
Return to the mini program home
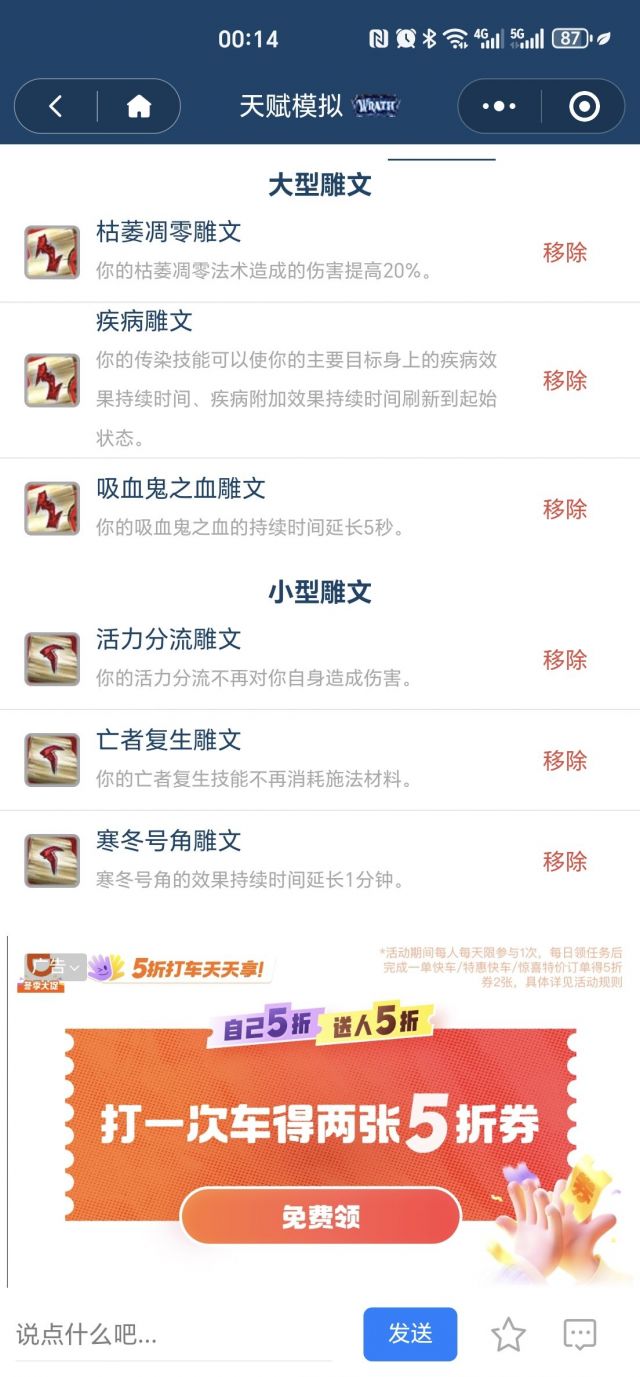click(x=139, y=106)
